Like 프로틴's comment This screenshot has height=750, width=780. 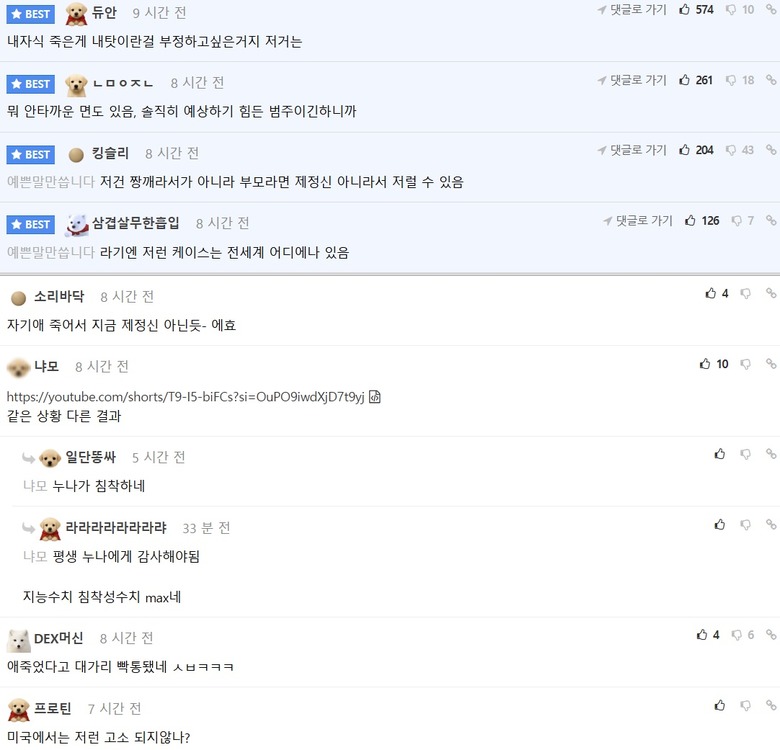point(719,705)
